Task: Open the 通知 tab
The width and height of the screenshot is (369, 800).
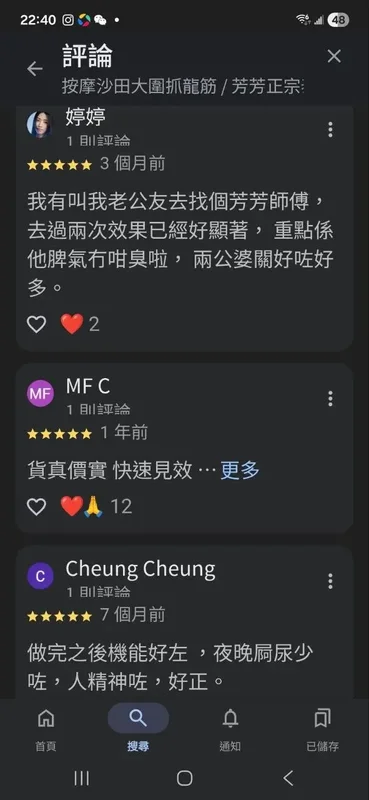Action: pyautogui.click(x=230, y=729)
